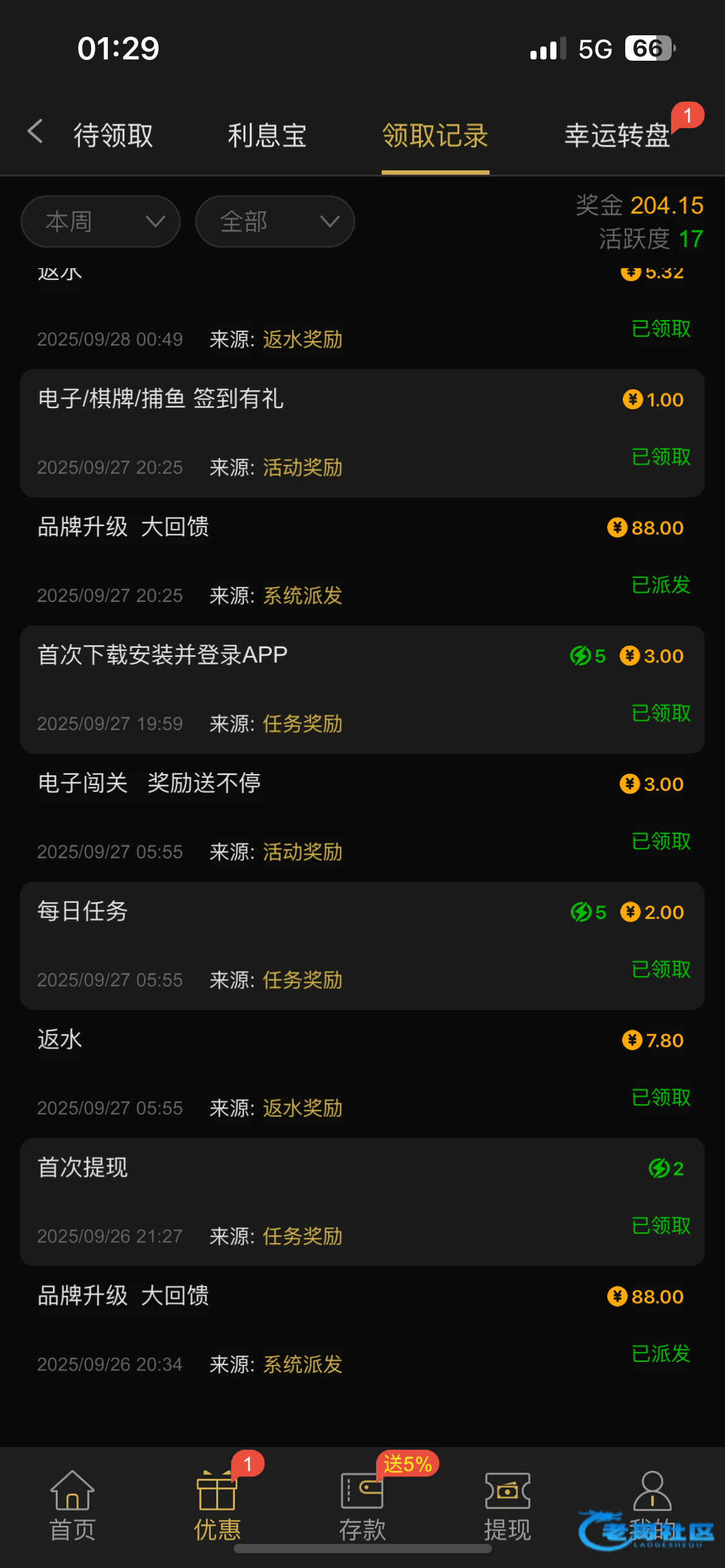The height and width of the screenshot is (1568, 725).
Task: Open the 利息宝 tab
Action: tap(267, 136)
